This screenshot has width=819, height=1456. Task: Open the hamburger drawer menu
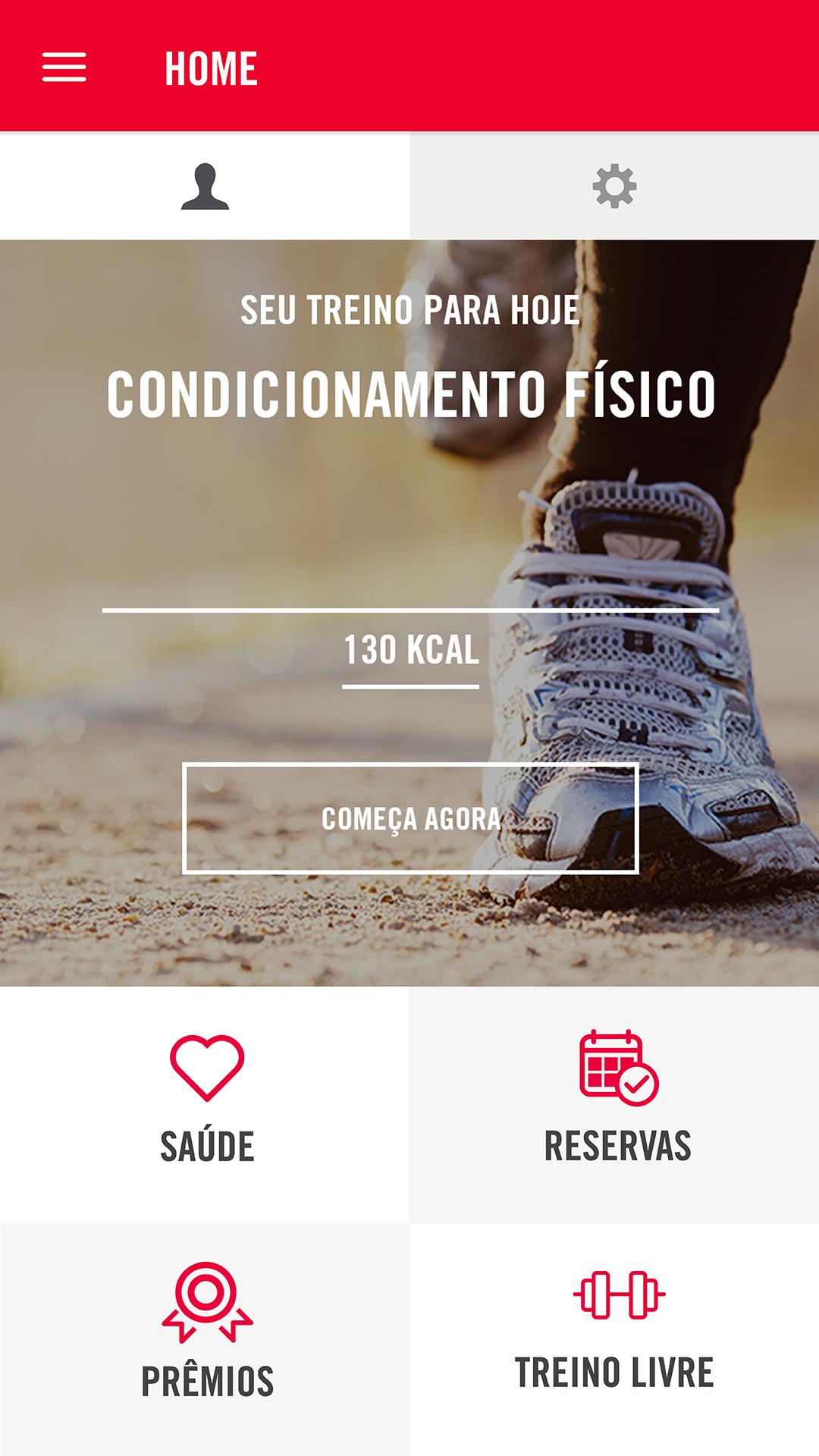point(64,67)
